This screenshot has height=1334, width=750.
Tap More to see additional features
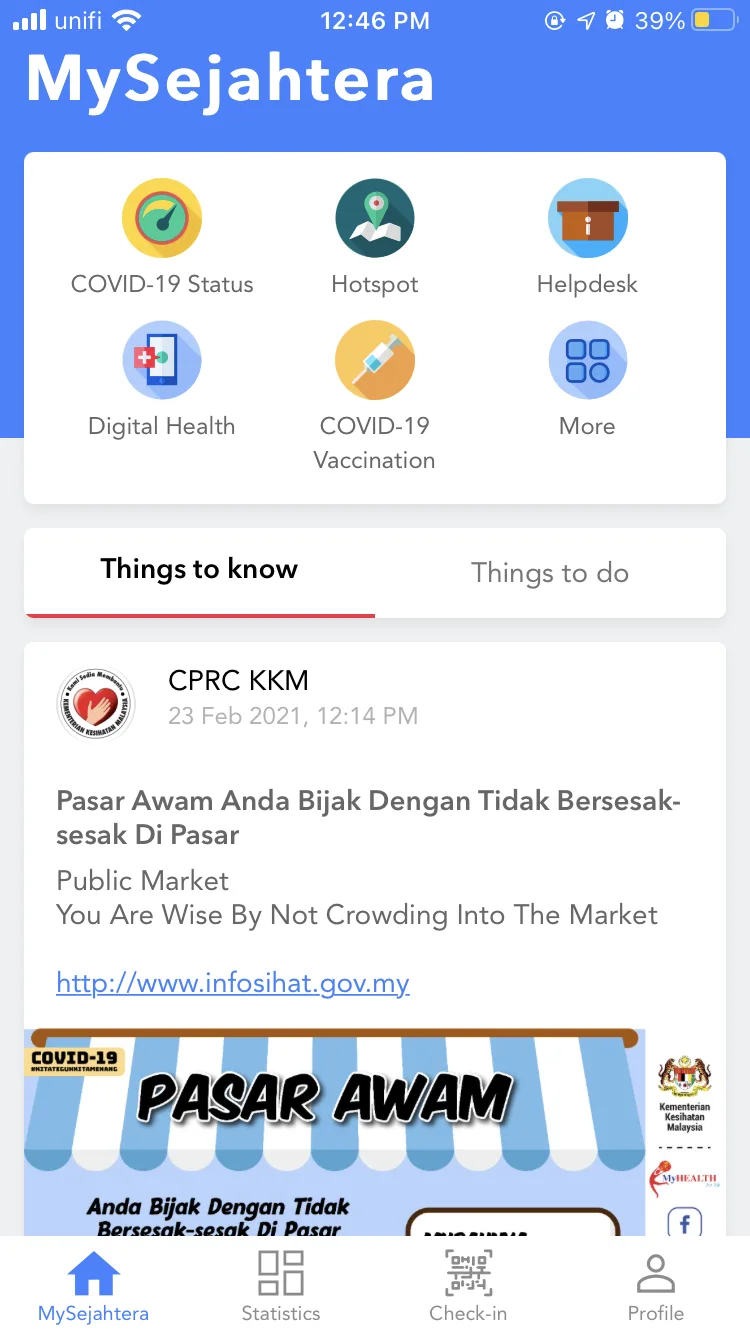[x=587, y=380]
